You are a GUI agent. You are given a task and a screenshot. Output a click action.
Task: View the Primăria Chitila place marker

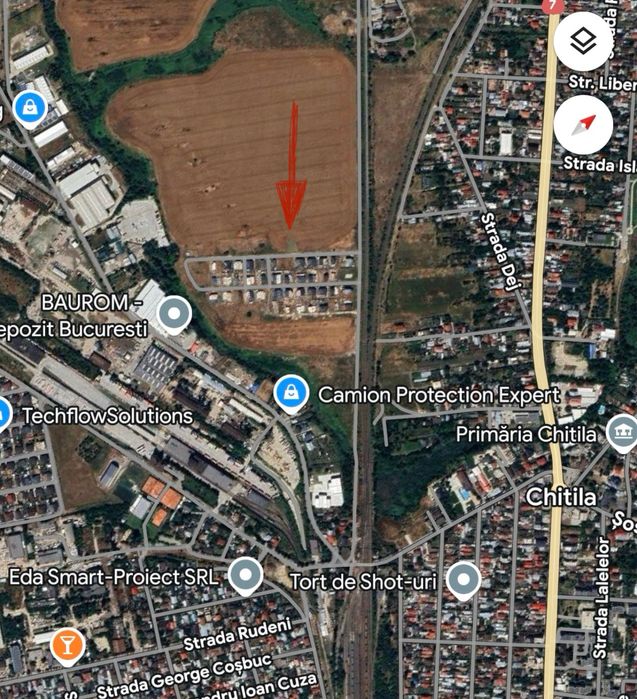point(621,433)
